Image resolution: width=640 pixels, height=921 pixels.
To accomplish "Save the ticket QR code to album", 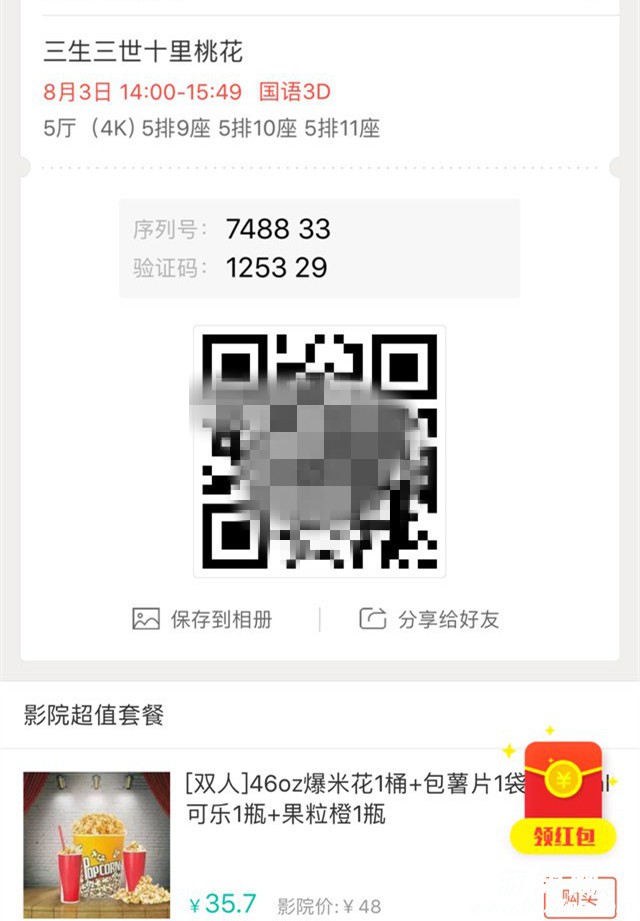I will [202, 619].
